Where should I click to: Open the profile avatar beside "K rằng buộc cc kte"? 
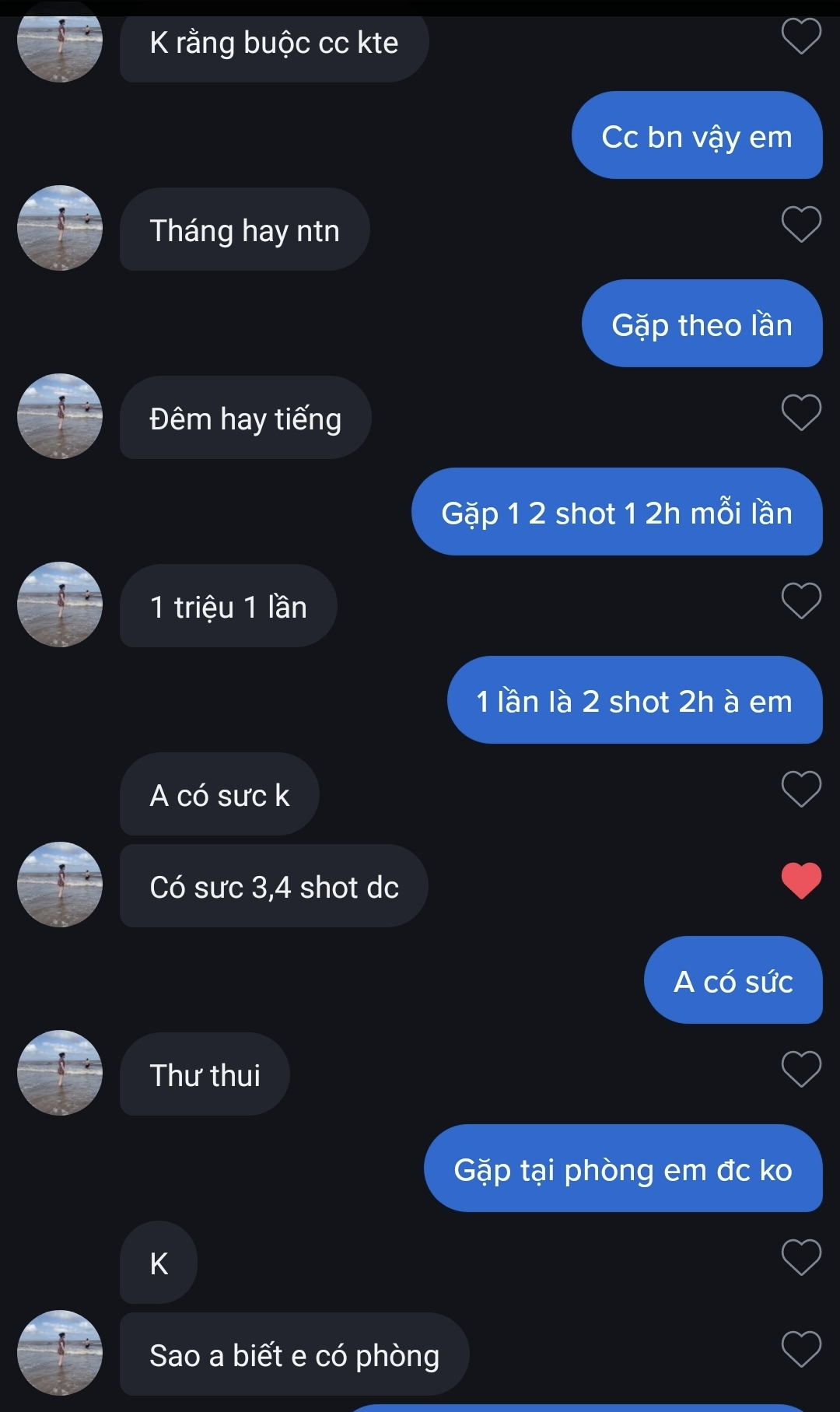59,43
